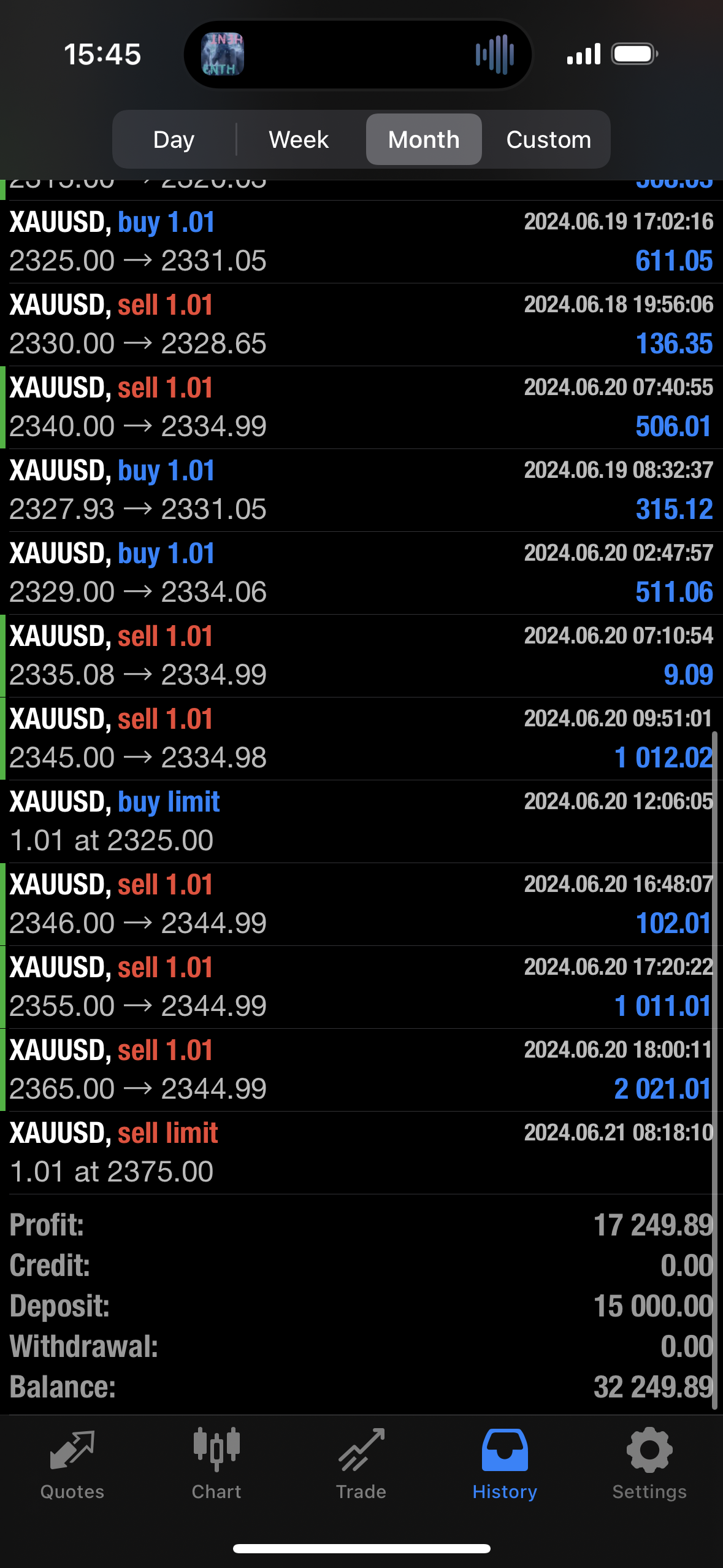The height and width of the screenshot is (1568, 723).
Task: Open the buy limit order at 2325.00
Action: click(361, 821)
